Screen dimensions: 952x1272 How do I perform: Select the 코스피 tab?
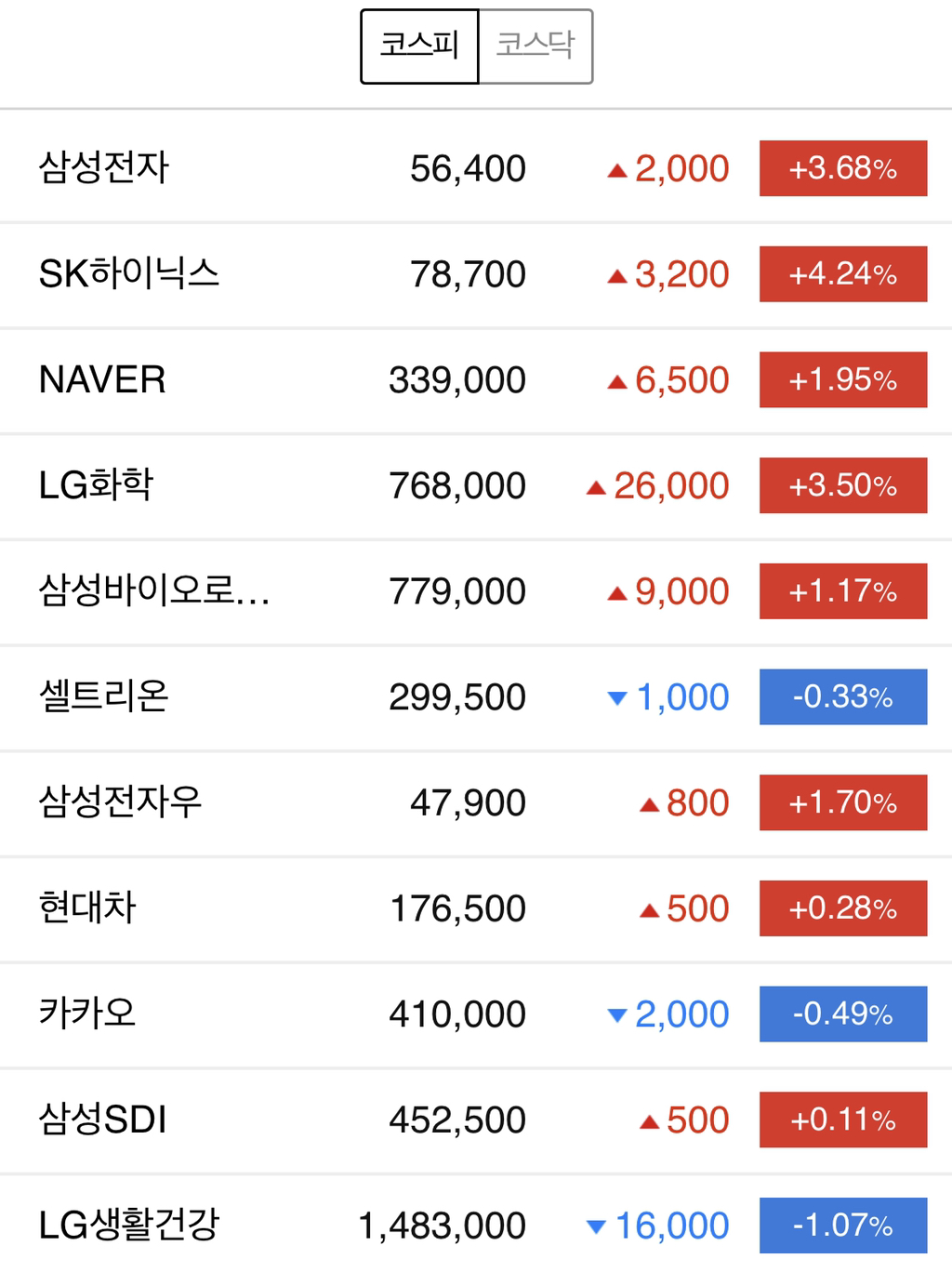419,44
